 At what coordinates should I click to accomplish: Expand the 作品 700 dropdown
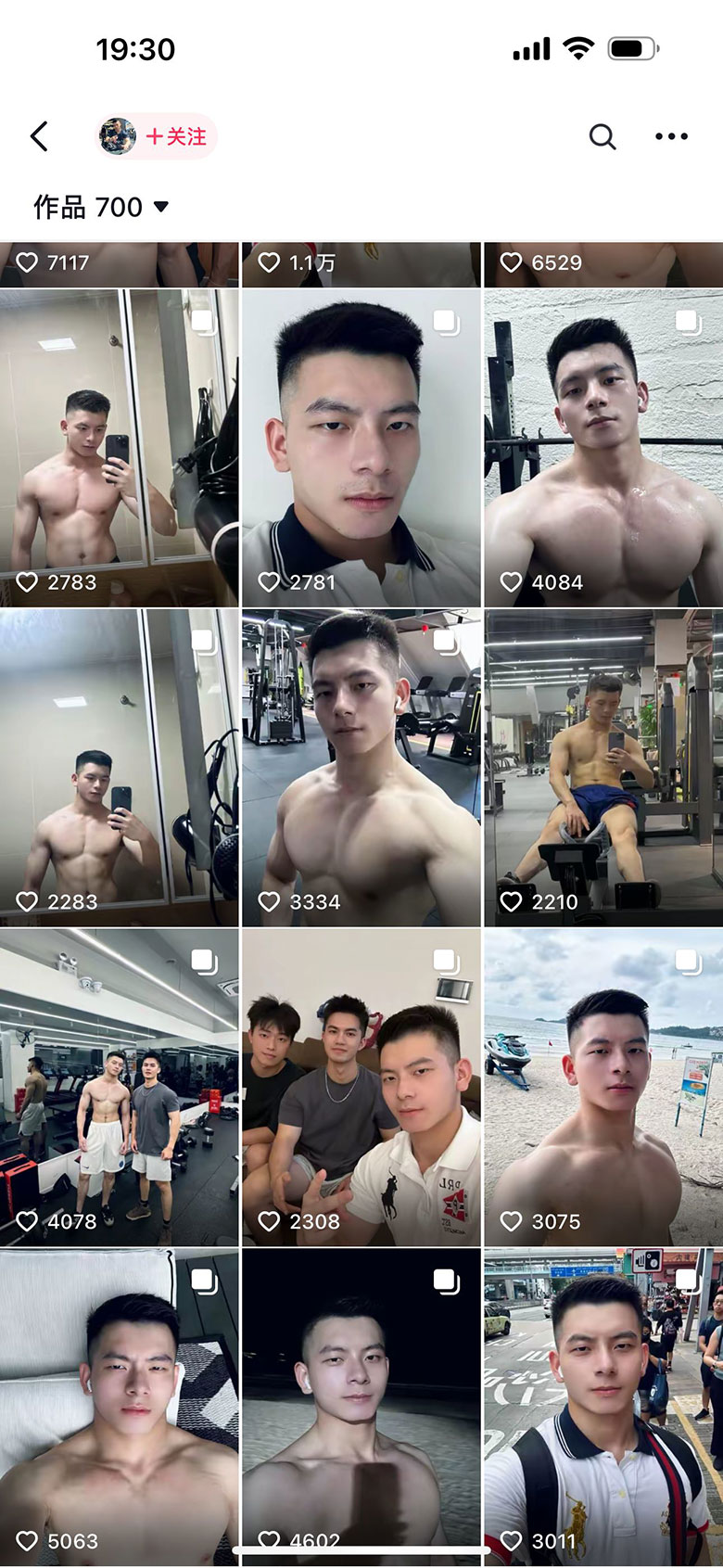[102, 207]
